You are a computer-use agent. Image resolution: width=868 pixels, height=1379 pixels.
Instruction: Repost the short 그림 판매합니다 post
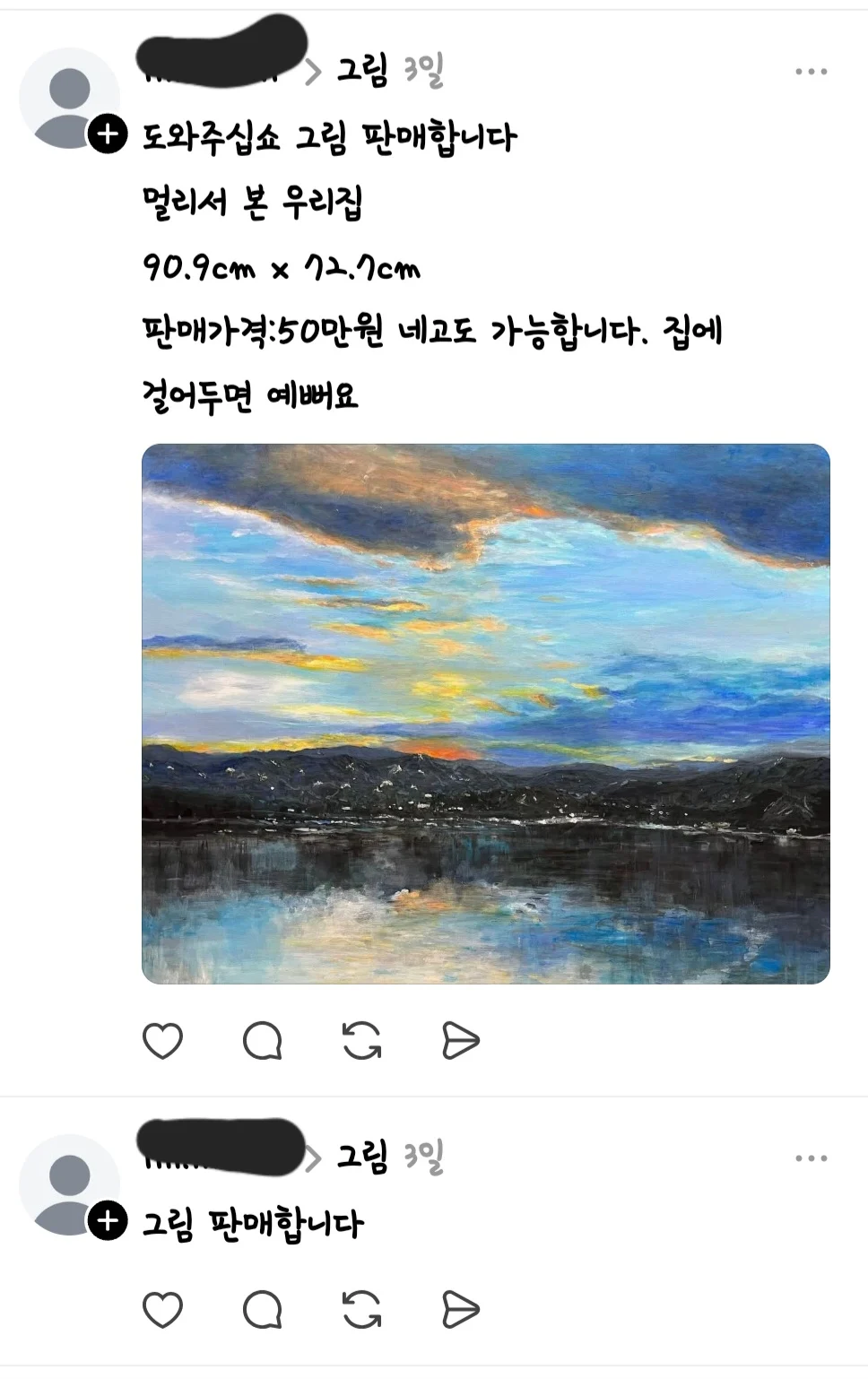click(x=362, y=1310)
